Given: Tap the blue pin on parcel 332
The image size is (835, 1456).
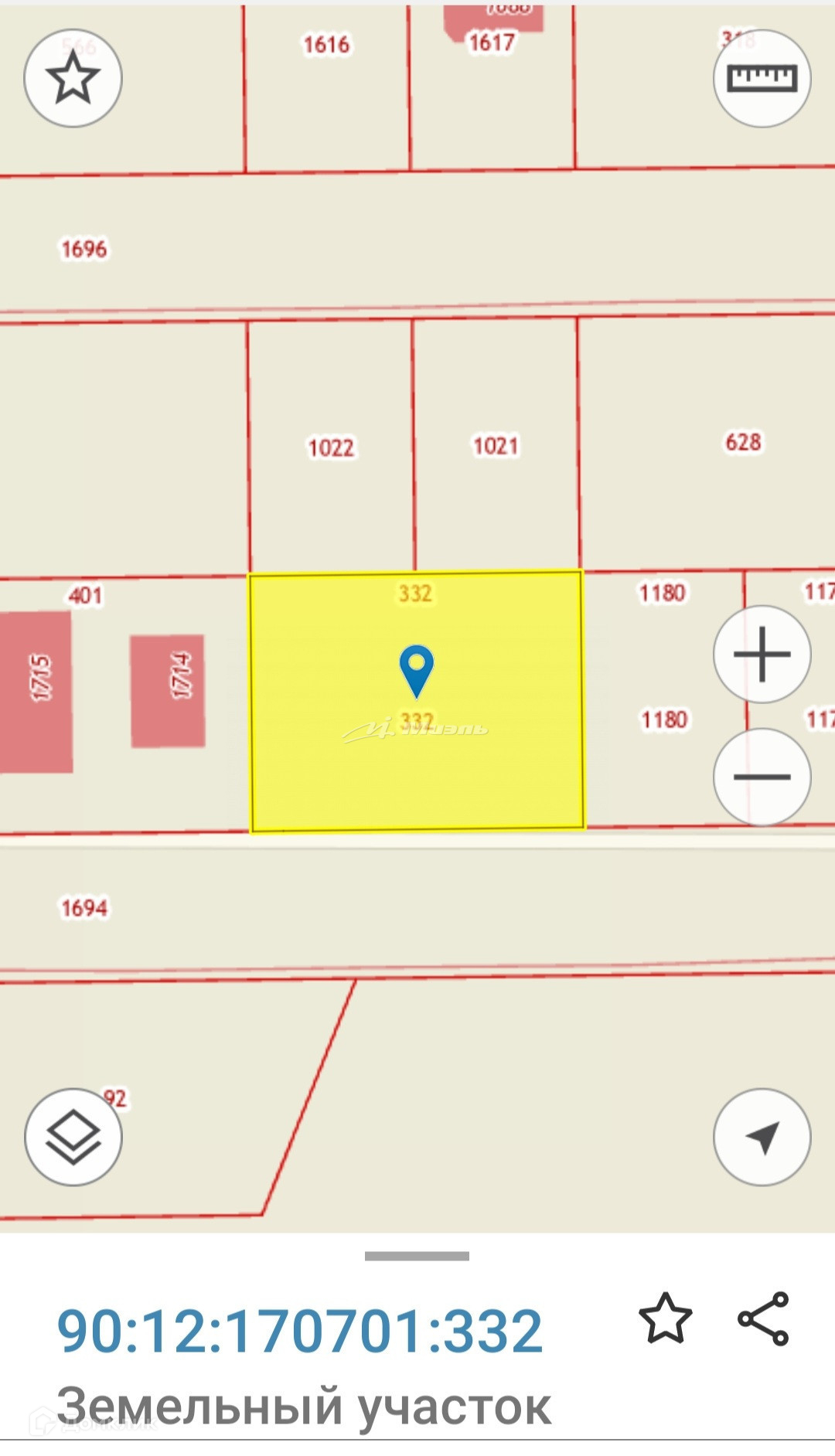Looking at the screenshot, I should [x=416, y=669].
